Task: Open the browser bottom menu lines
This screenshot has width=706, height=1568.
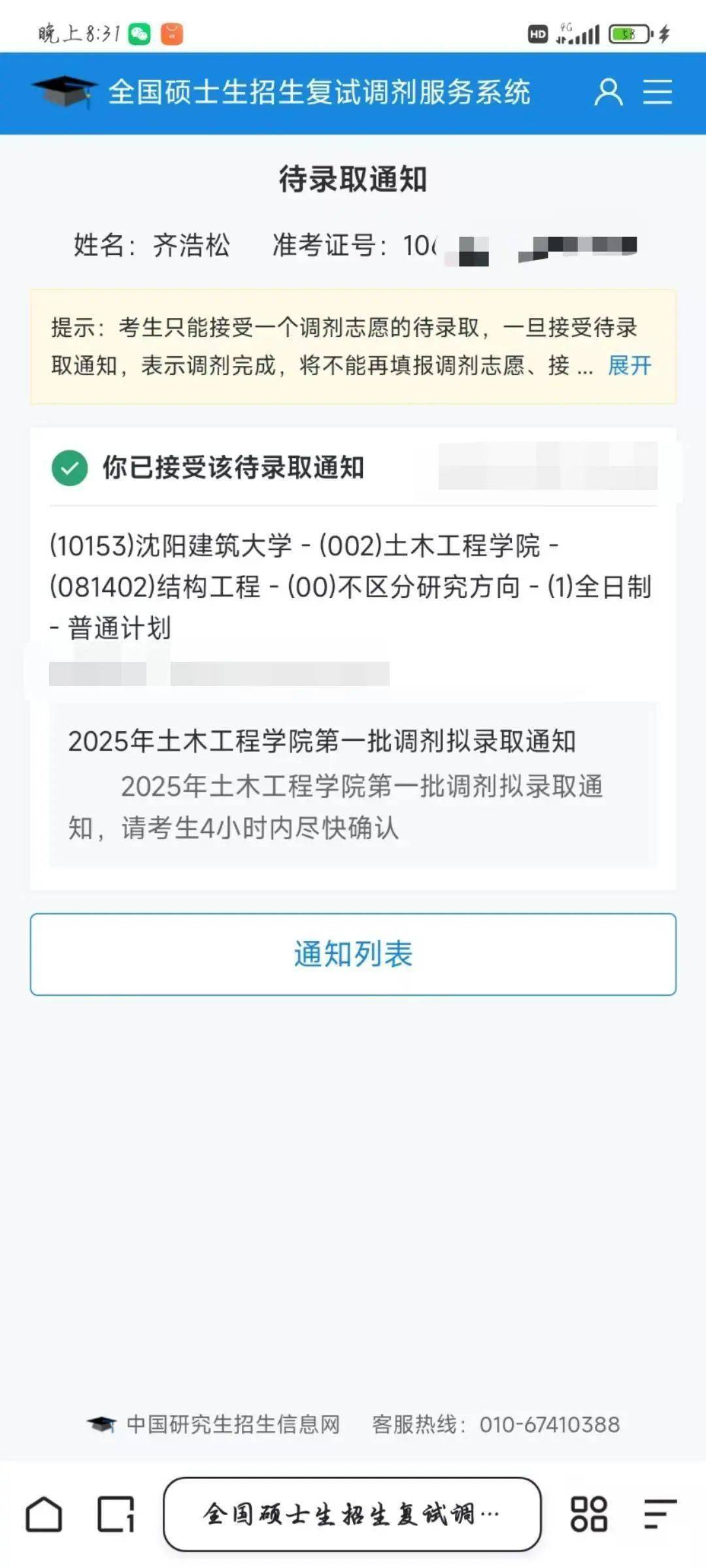Action: 659,1514
